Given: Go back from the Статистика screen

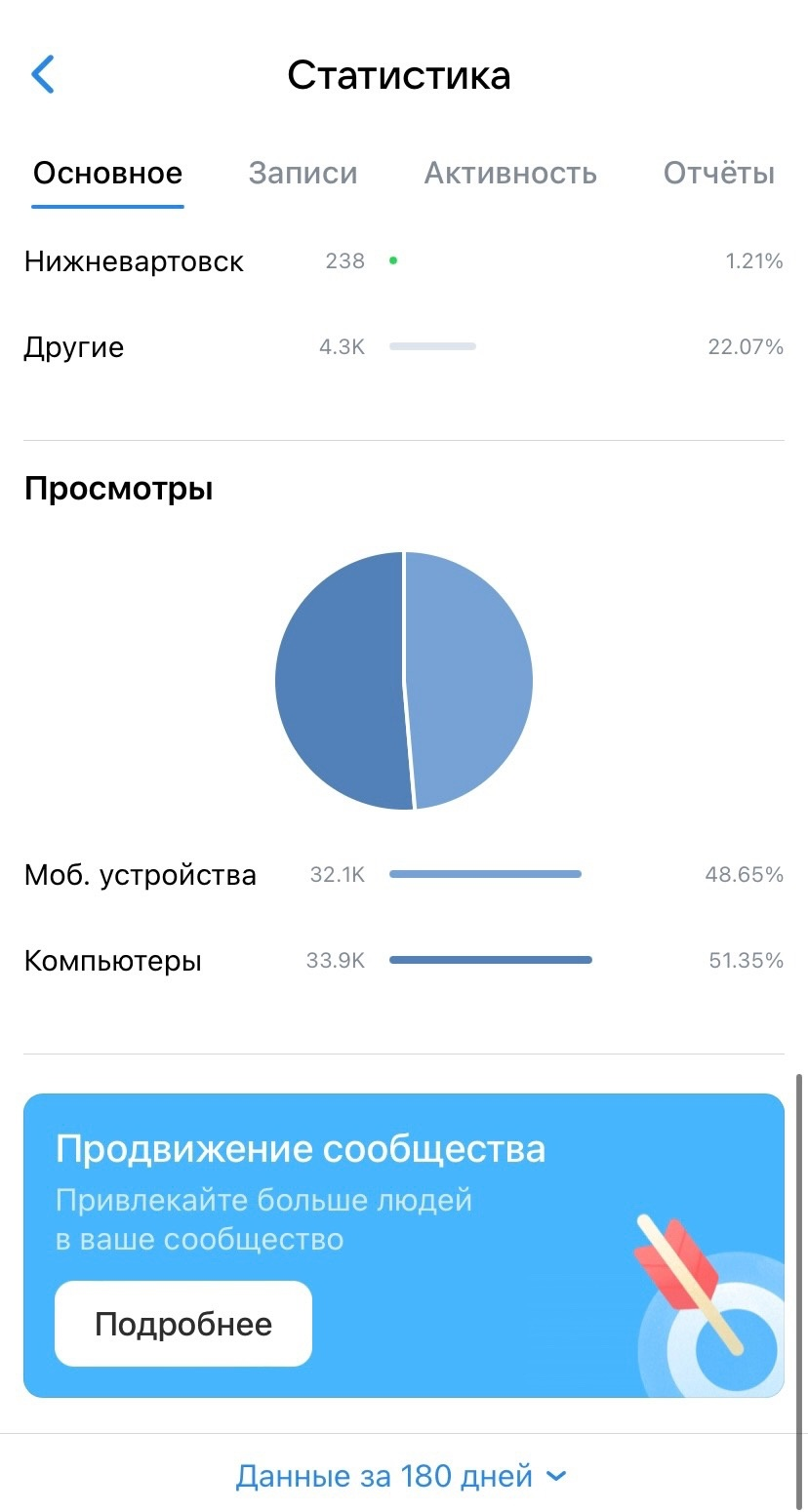Looking at the screenshot, I should 43,75.
